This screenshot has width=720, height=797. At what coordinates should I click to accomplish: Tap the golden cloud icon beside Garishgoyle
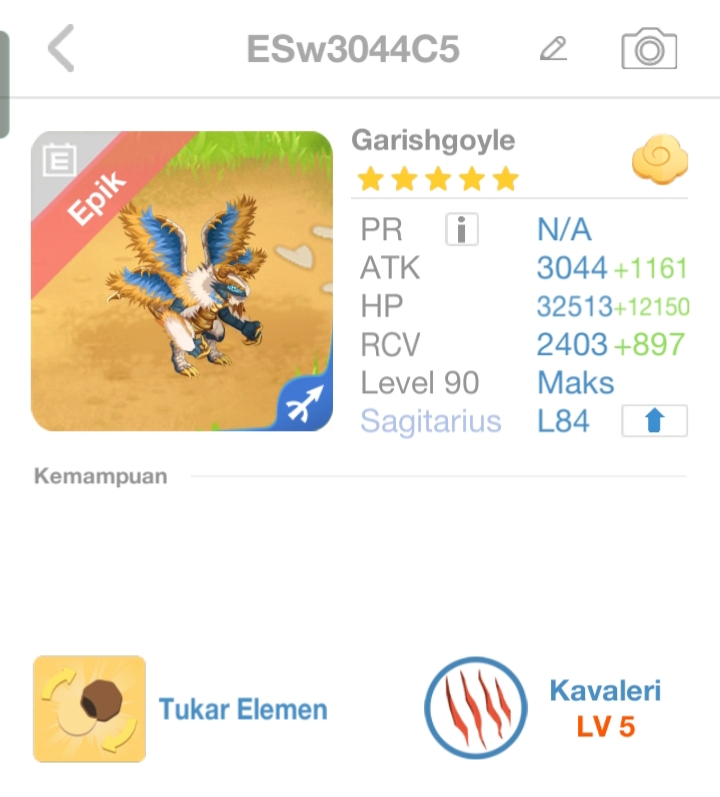point(659,162)
